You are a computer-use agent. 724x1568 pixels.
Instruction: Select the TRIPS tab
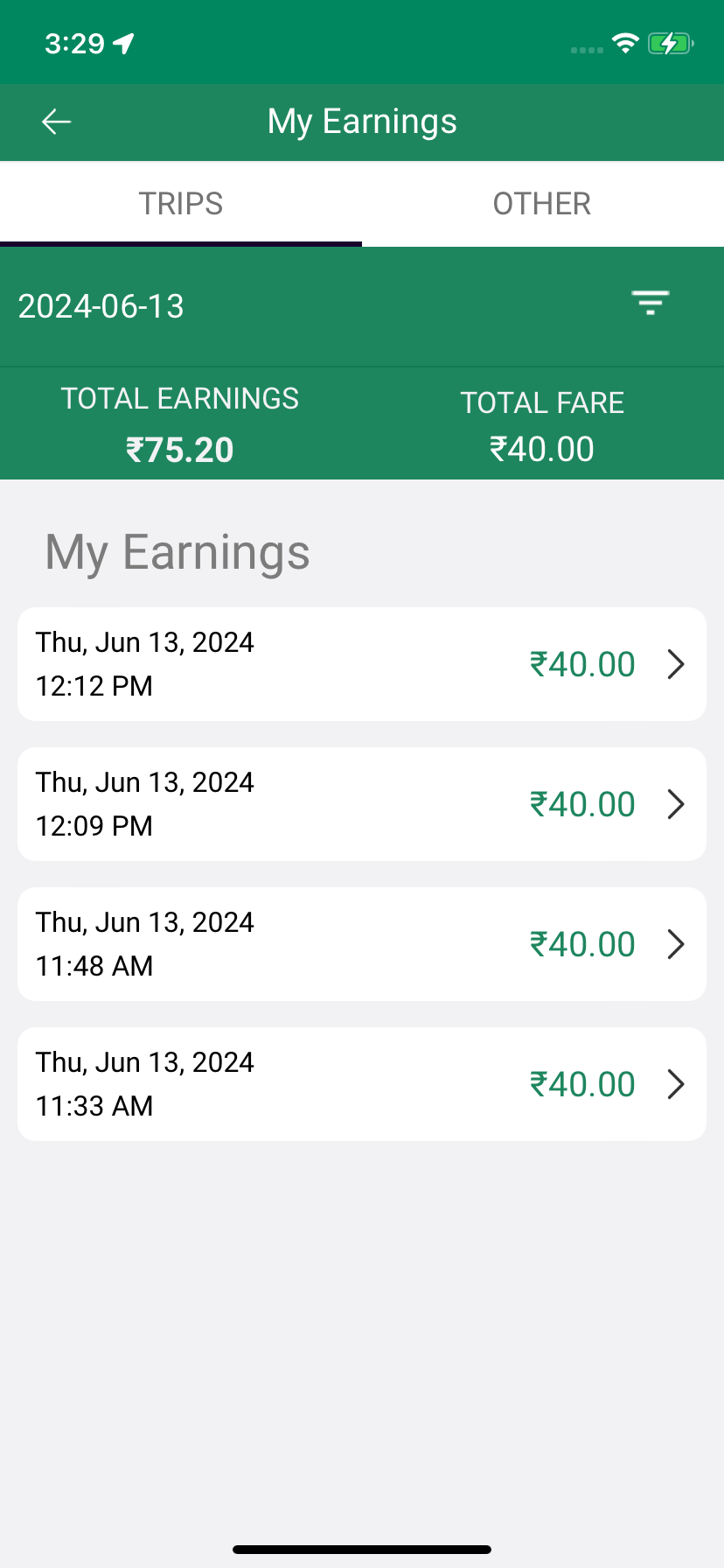[181, 204]
